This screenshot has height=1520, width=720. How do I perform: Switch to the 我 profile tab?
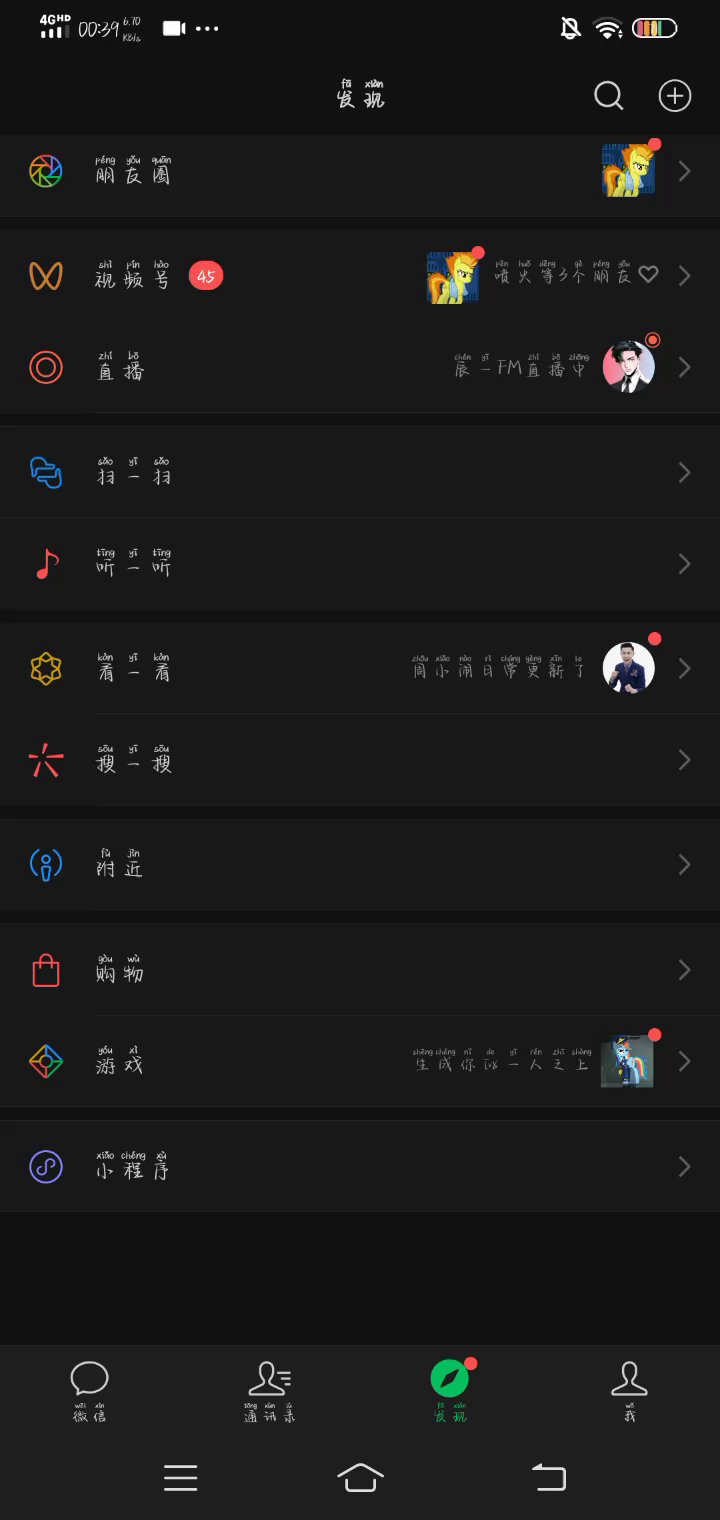click(629, 1390)
